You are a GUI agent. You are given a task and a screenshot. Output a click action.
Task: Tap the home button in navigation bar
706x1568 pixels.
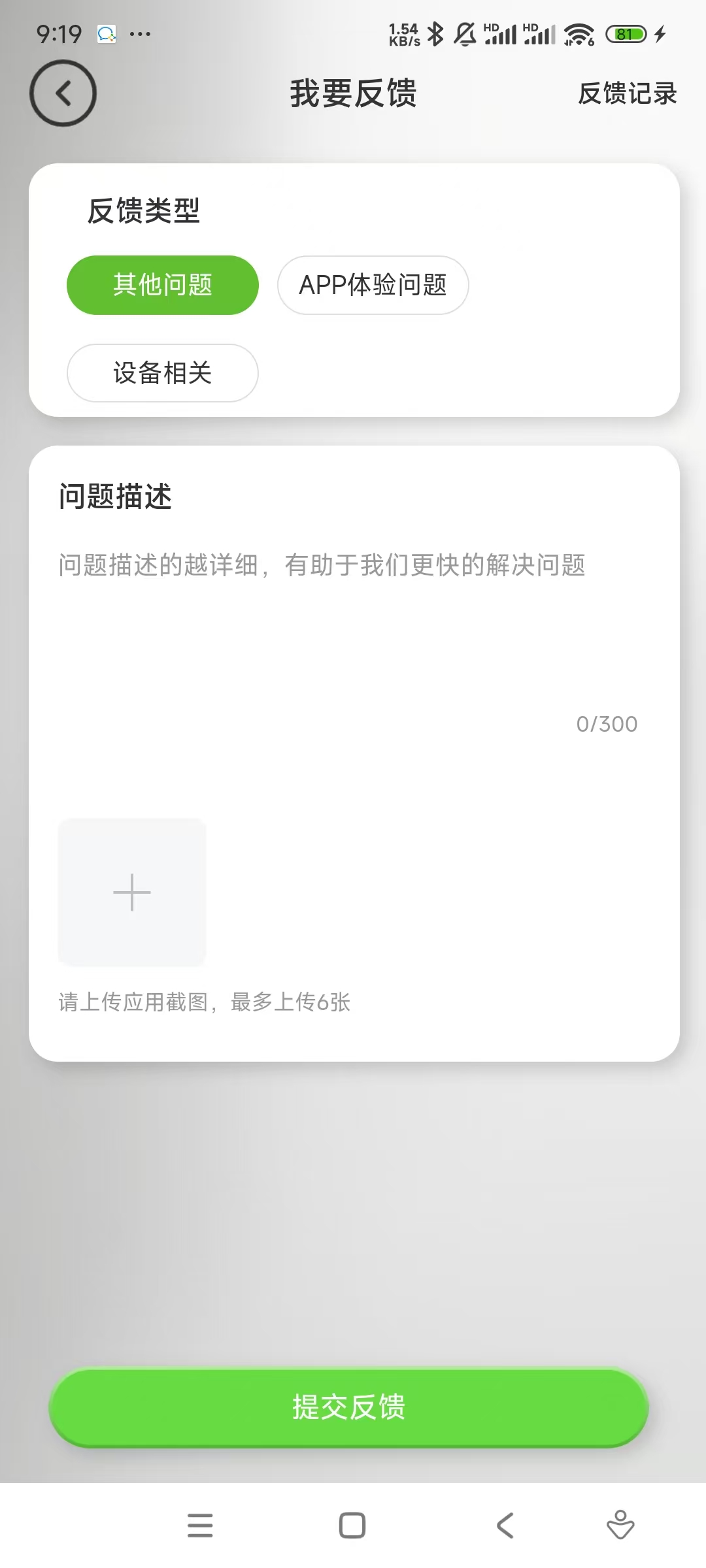pos(352,1525)
